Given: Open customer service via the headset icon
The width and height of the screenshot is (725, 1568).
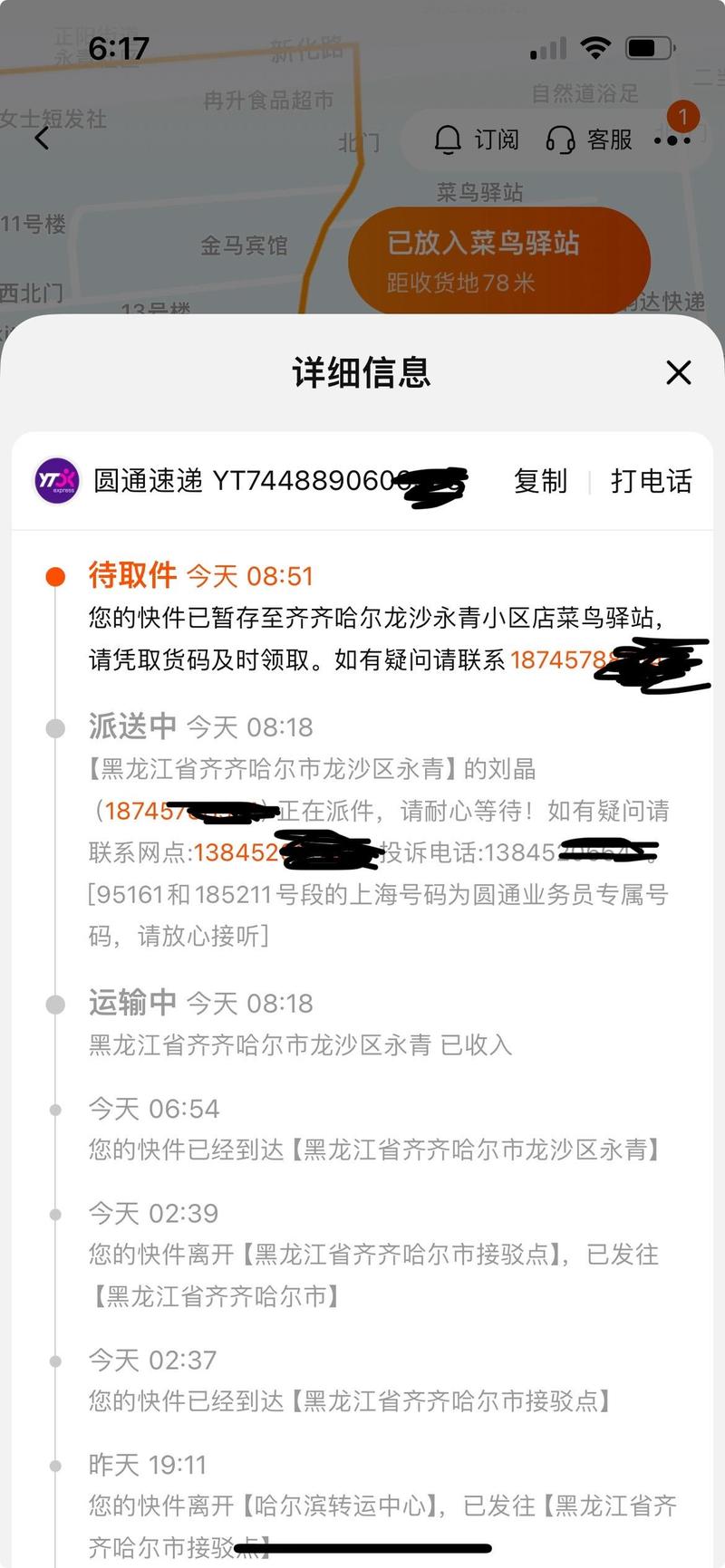Looking at the screenshot, I should click(560, 139).
